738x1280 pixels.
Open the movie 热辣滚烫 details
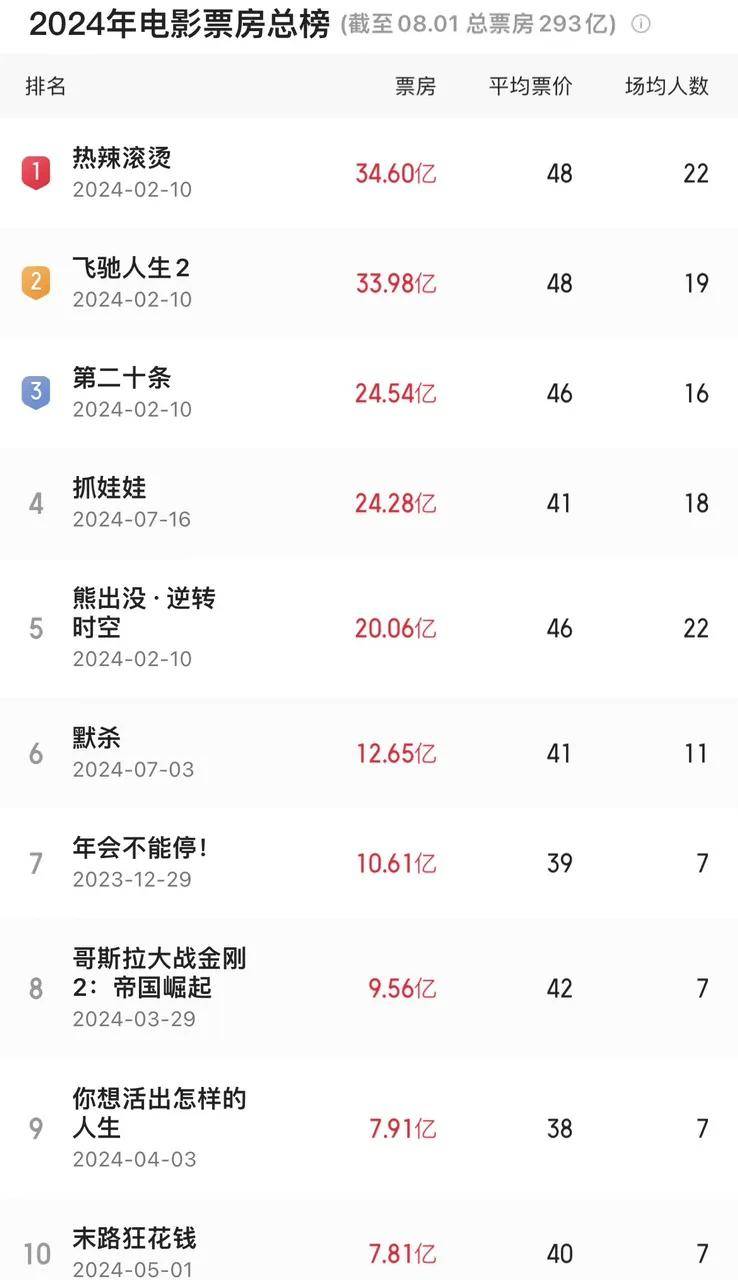tap(369, 173)
